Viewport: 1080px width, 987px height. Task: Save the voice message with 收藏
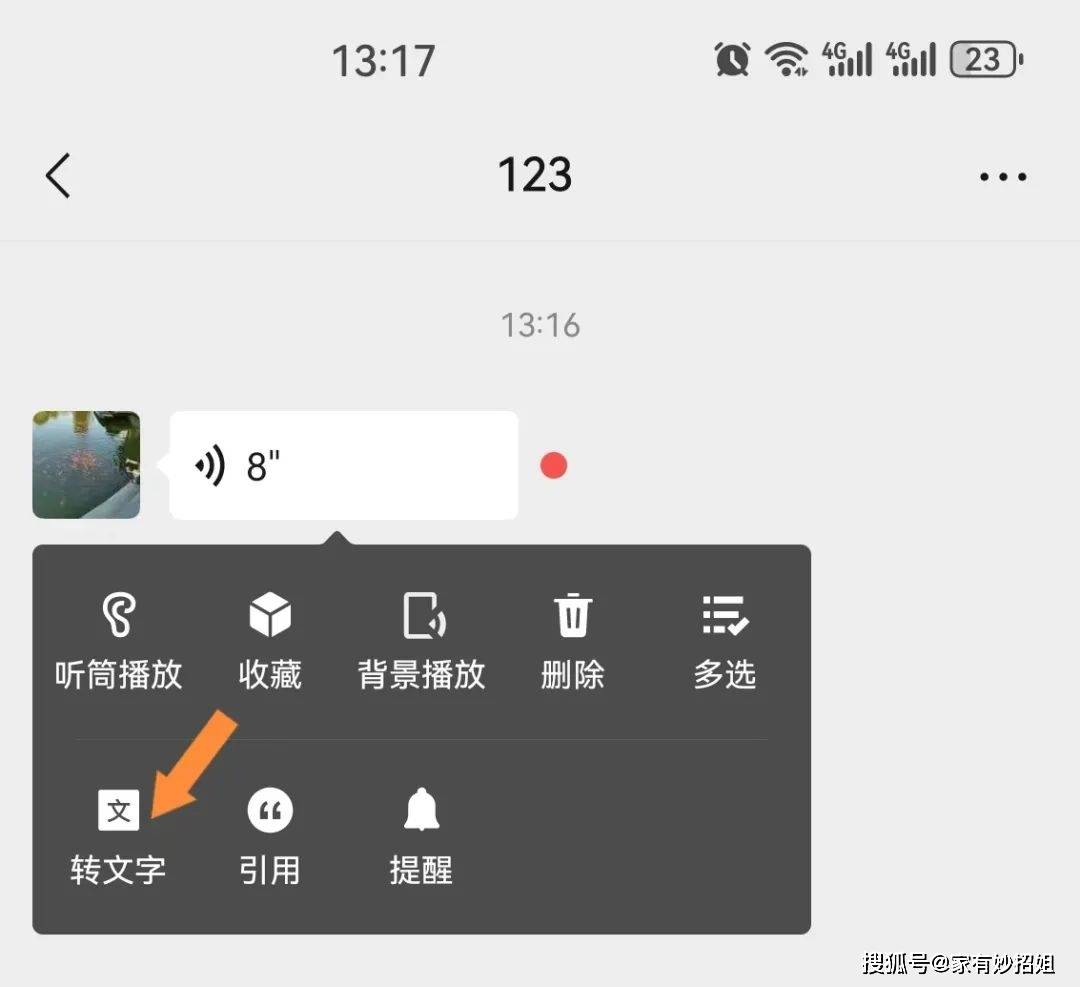[270, 641]
